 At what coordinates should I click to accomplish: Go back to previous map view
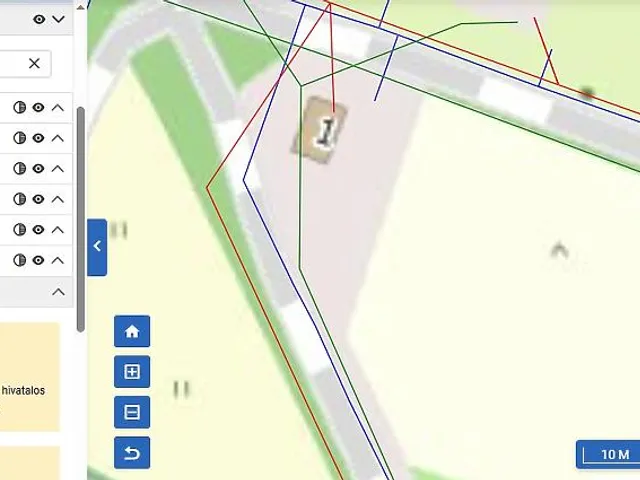pos(132,453)
